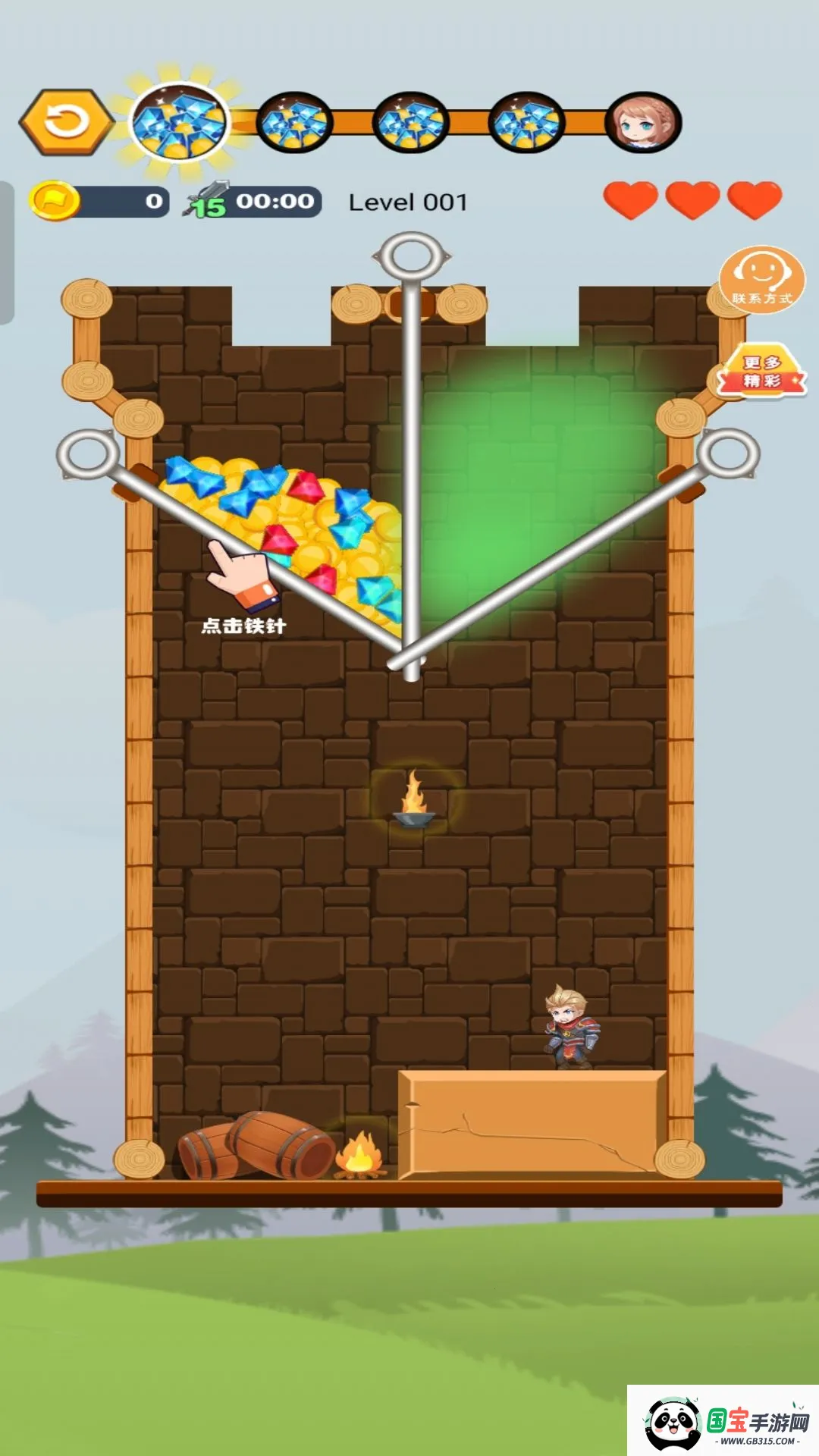Open the 联系方式 contact button
This screenshot has width=819, height=1456.
point(761,278)
